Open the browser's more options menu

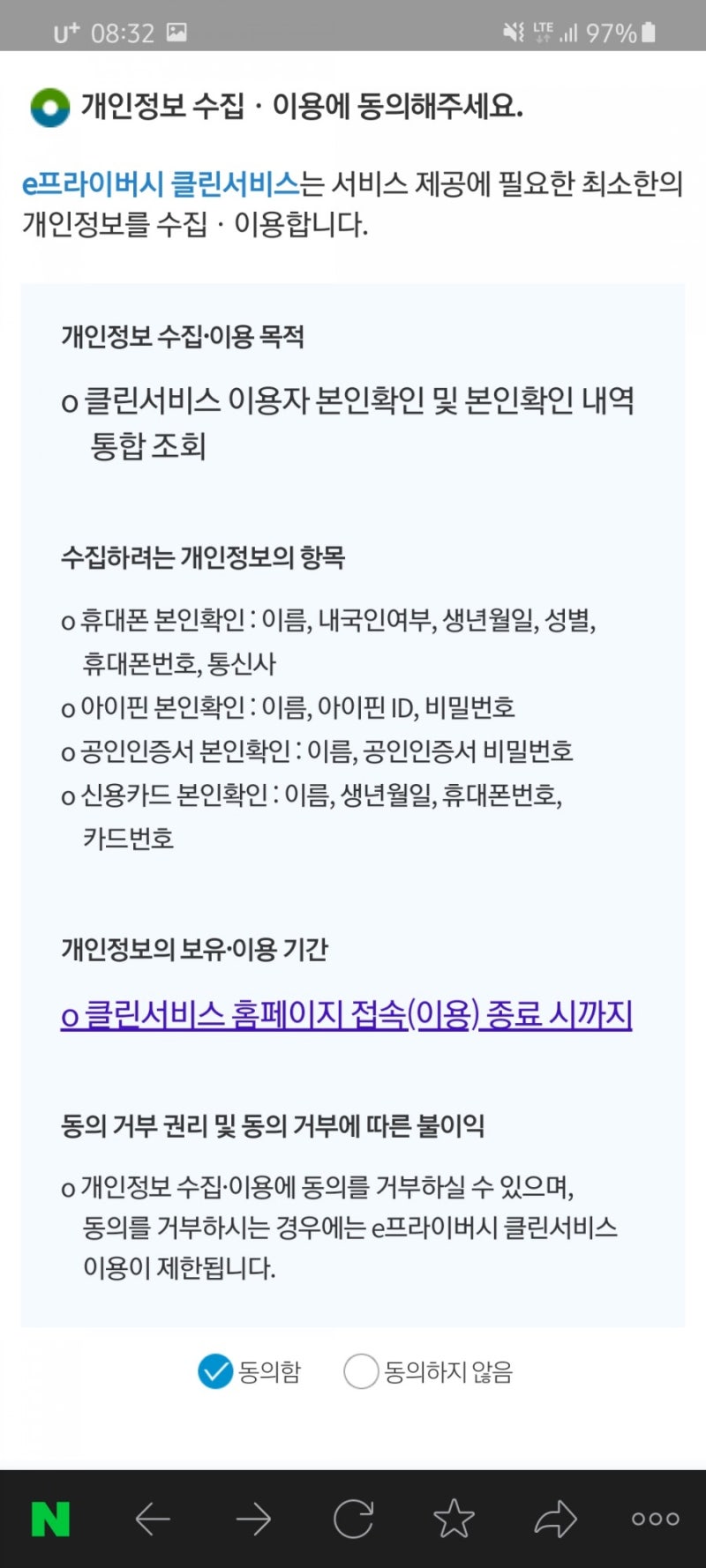pos(656,1519)
